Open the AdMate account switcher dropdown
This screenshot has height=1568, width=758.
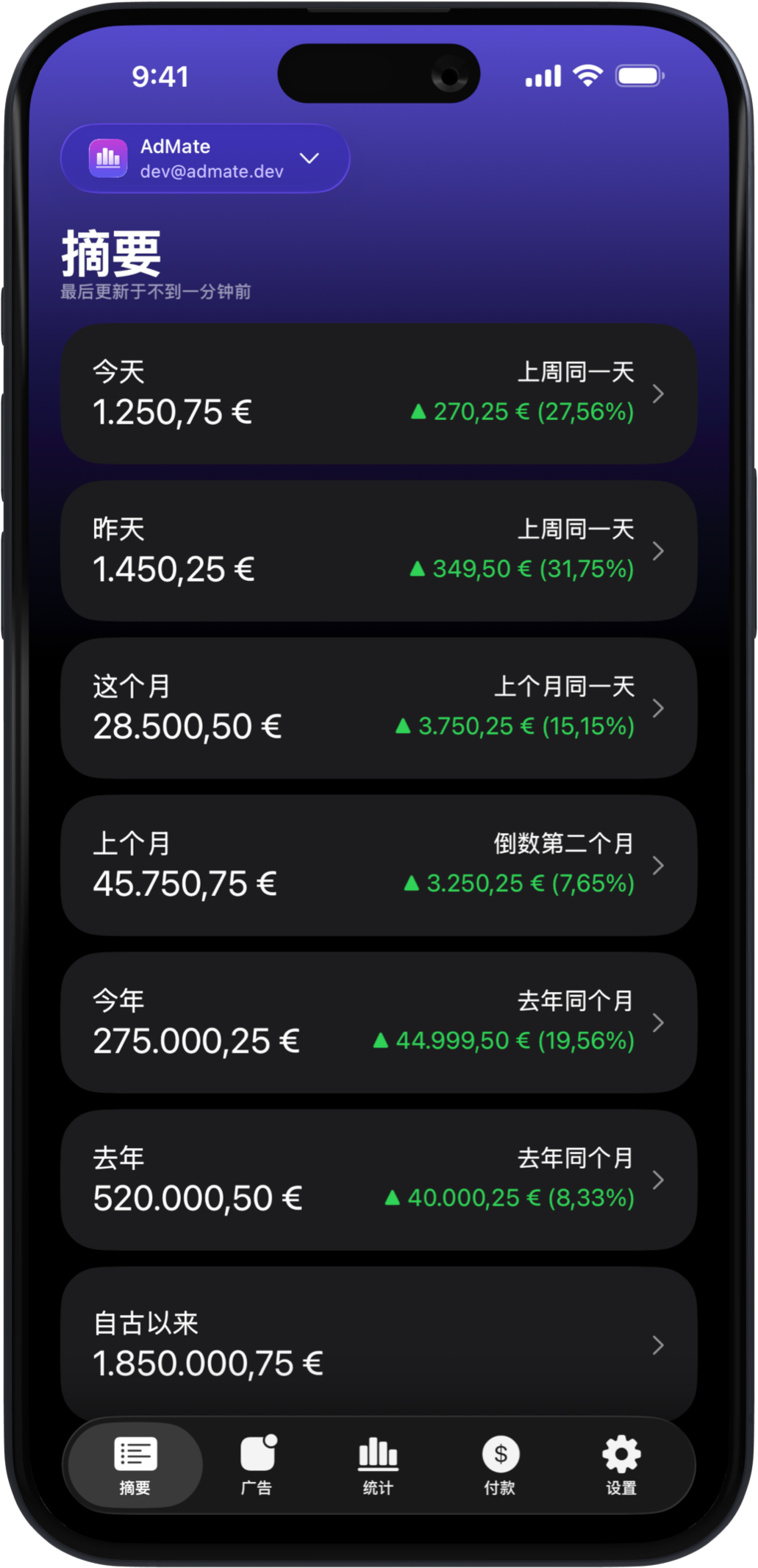pos(204,159)
